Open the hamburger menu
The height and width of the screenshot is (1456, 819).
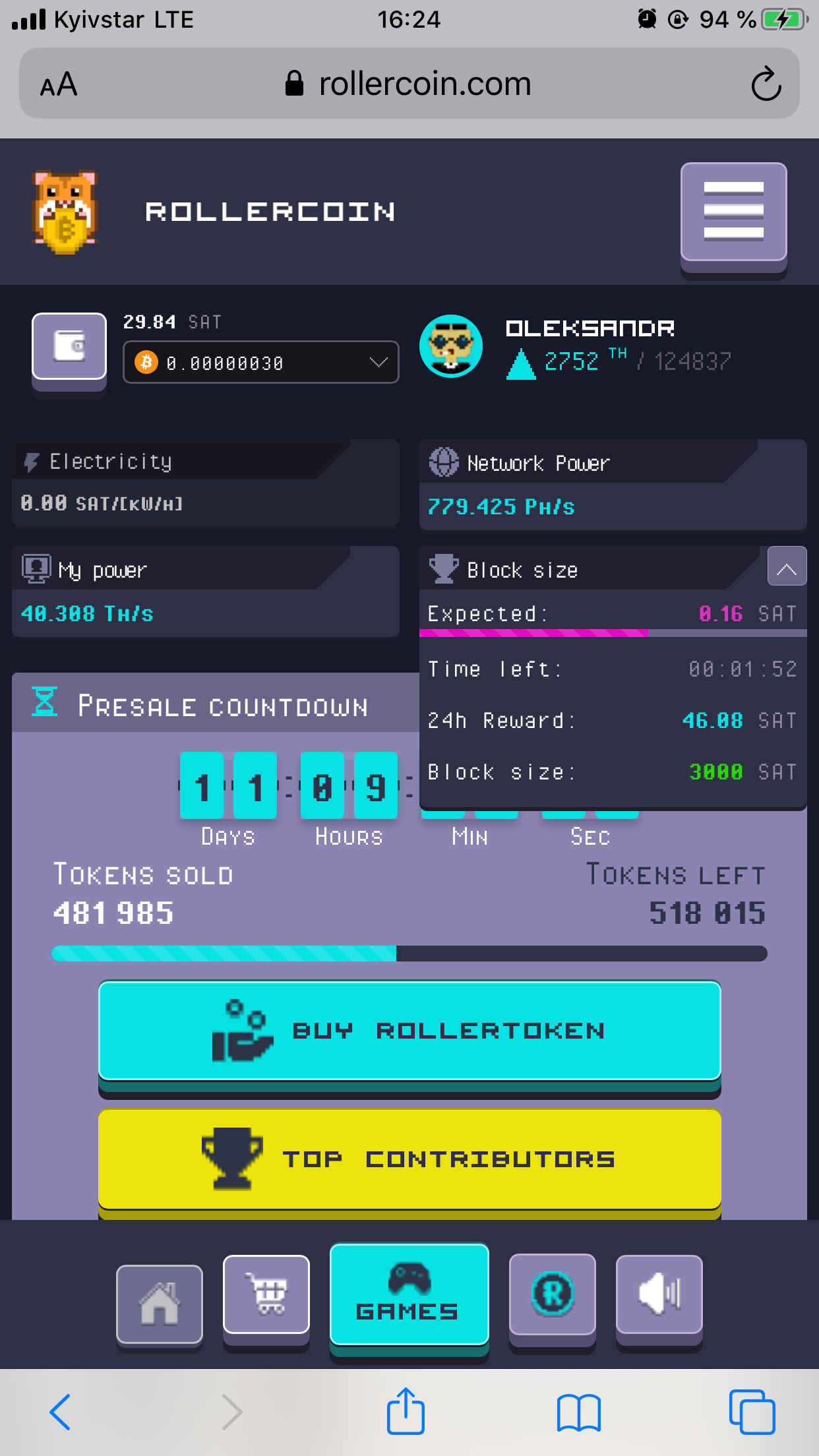733,212
